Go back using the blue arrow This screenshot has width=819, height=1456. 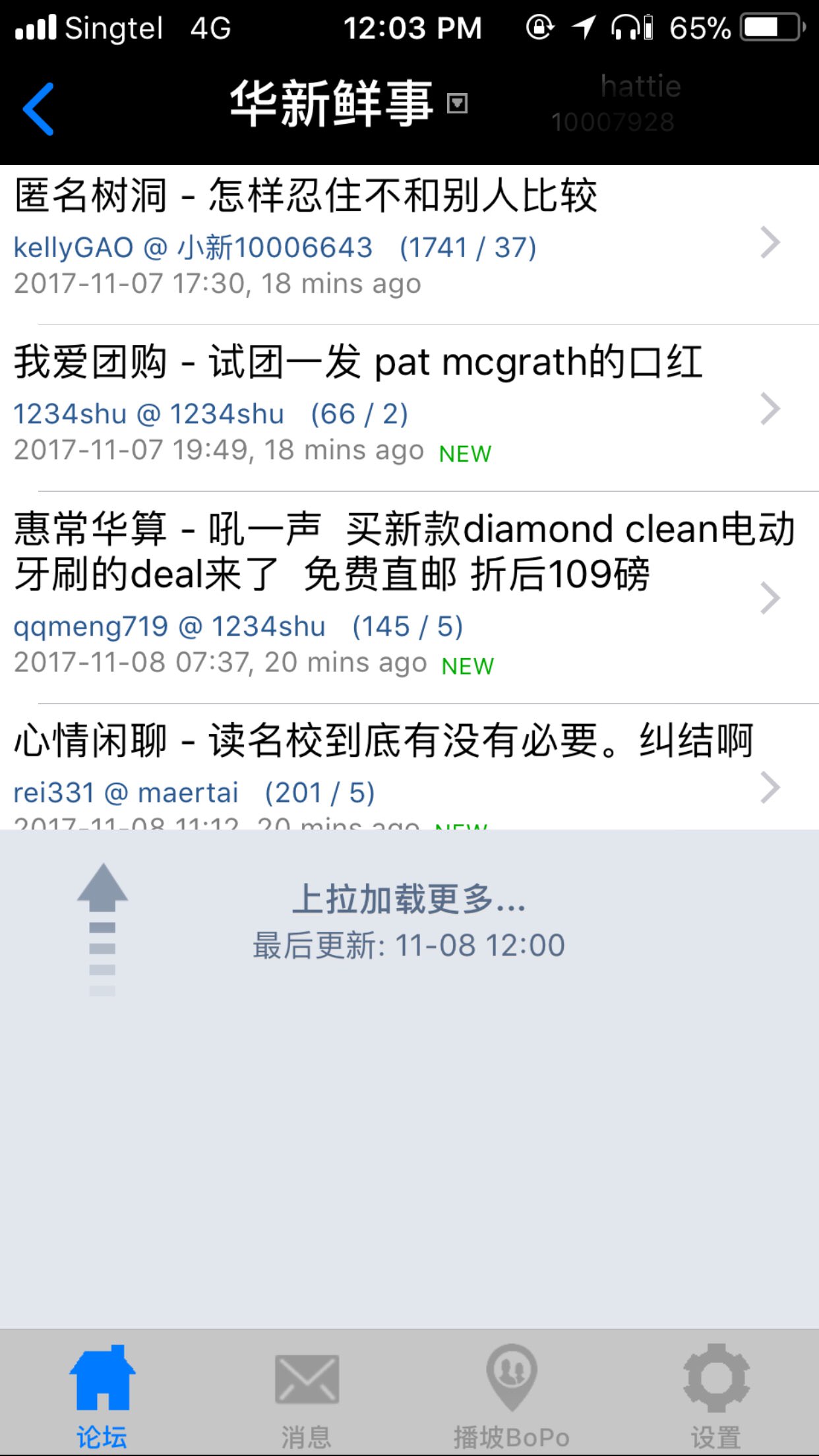(x=38, y=109)
